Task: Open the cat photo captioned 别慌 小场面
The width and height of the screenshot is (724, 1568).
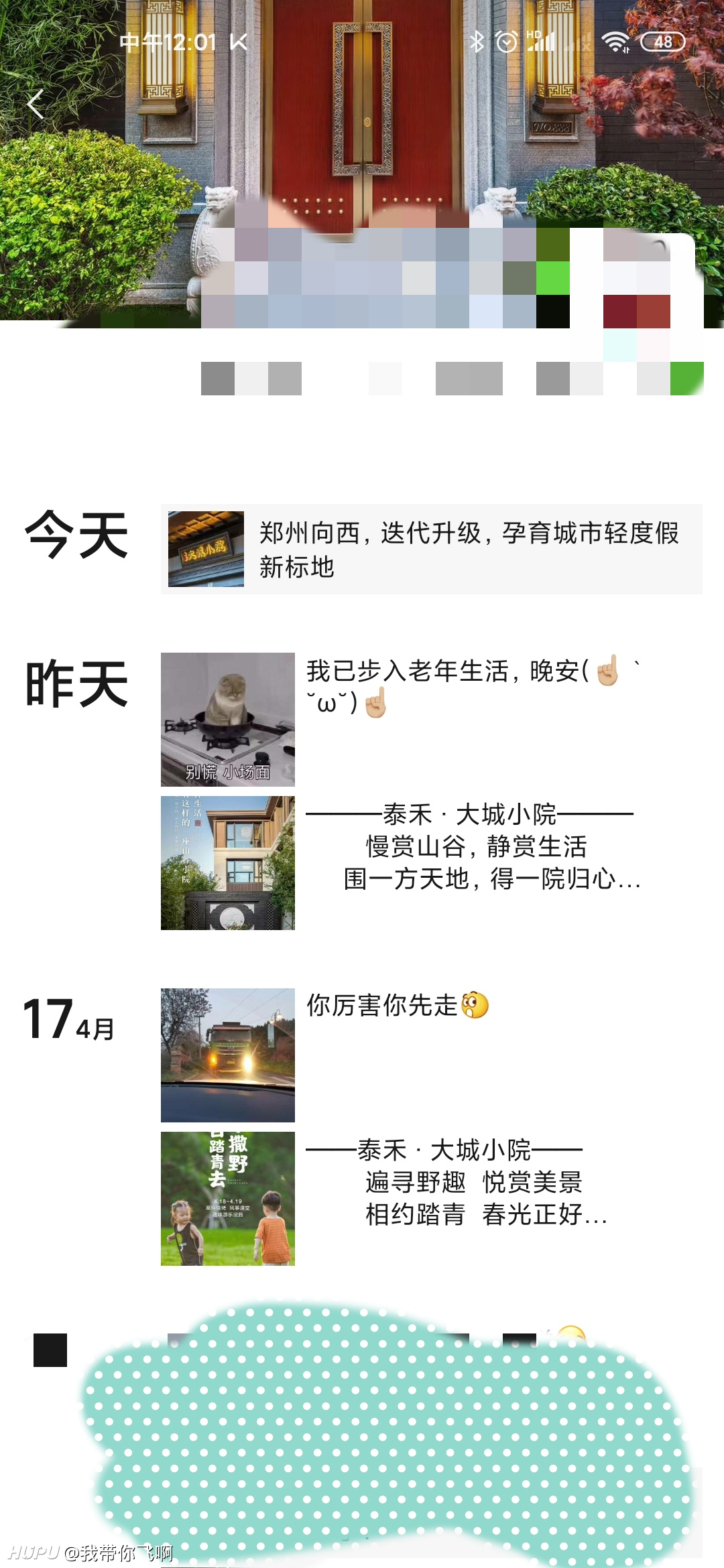Action: pyautogui.click(x=228, y=719)
